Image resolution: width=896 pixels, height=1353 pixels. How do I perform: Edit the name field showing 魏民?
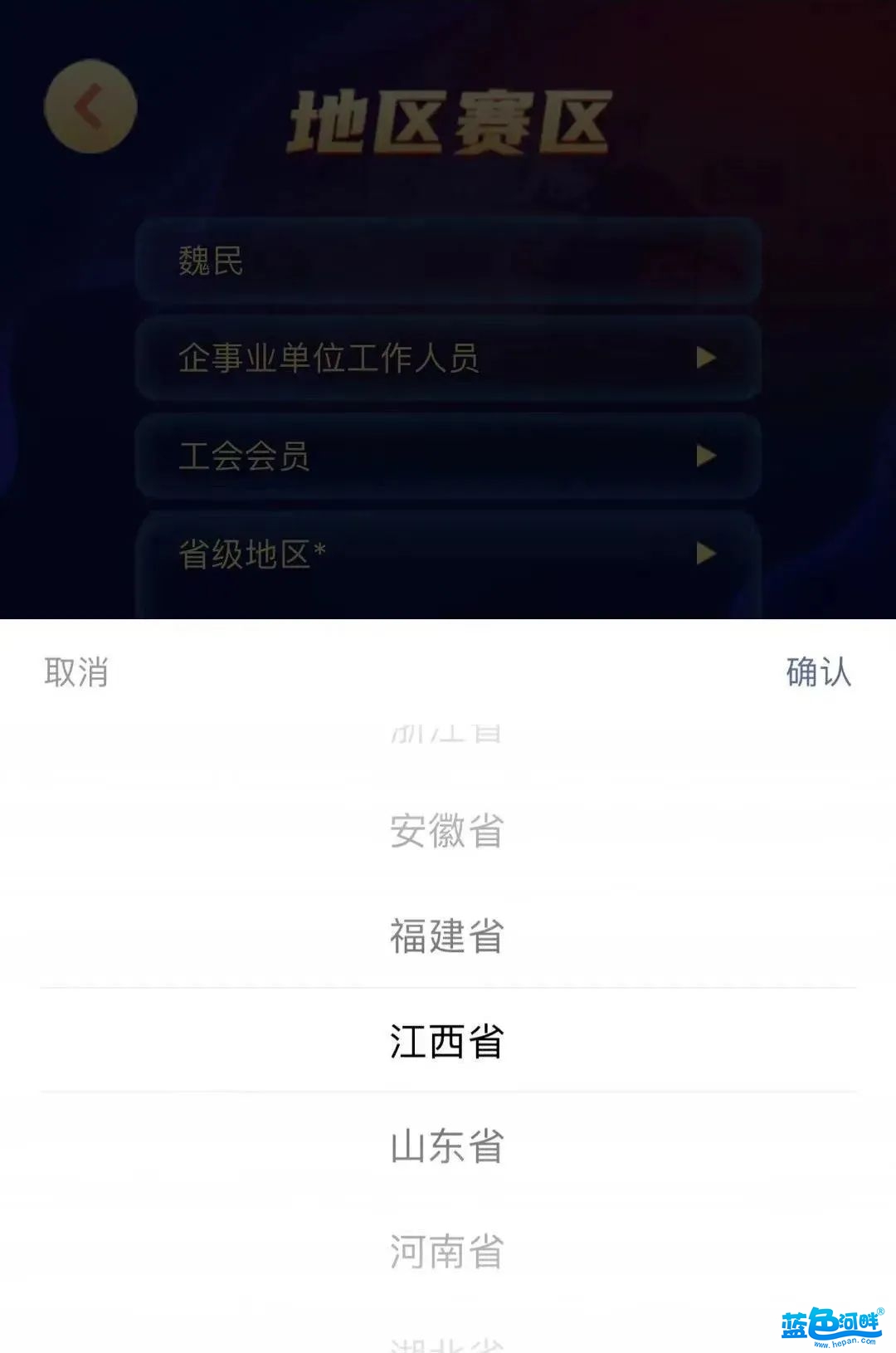[x=448, y=261]
